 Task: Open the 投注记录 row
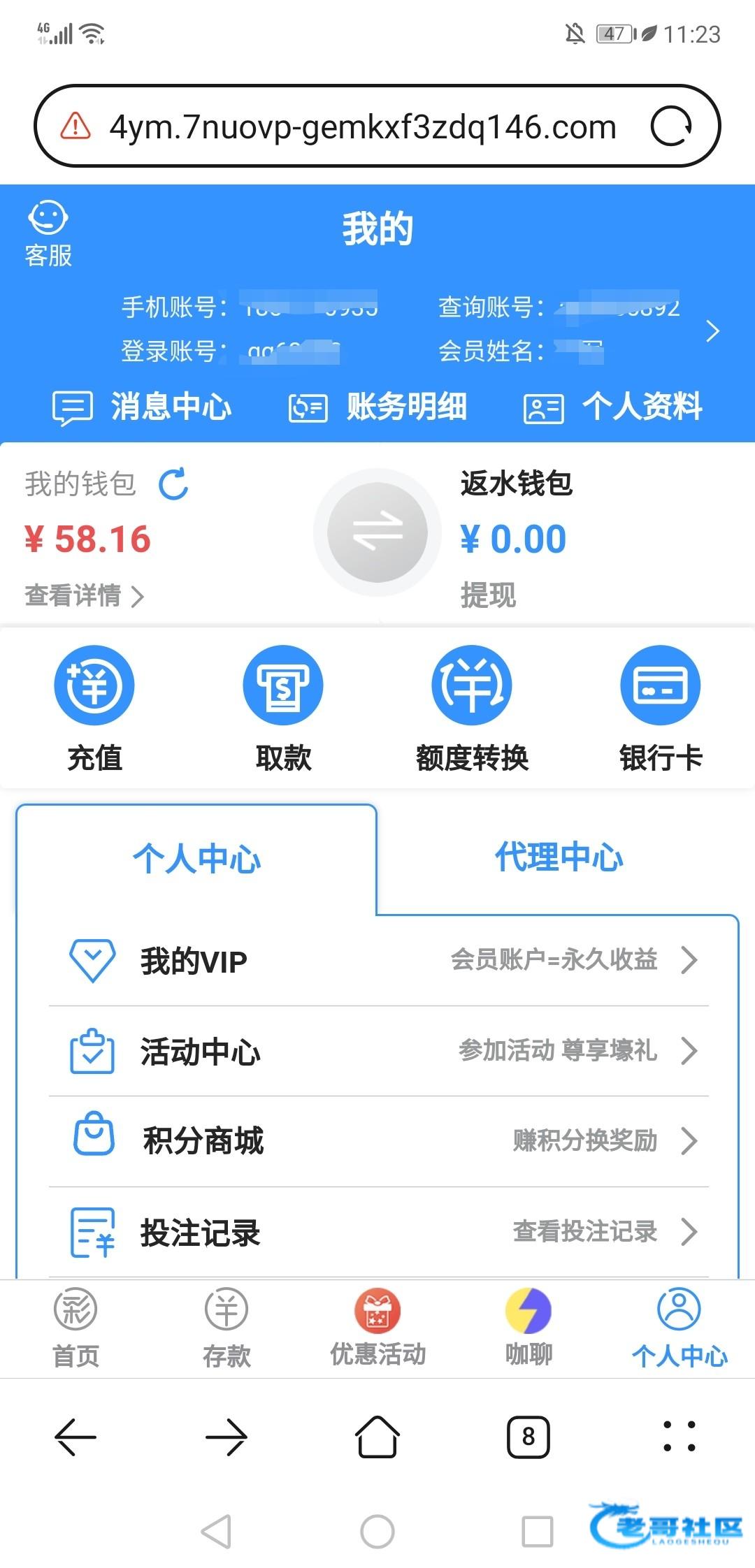coord(378,1232)
